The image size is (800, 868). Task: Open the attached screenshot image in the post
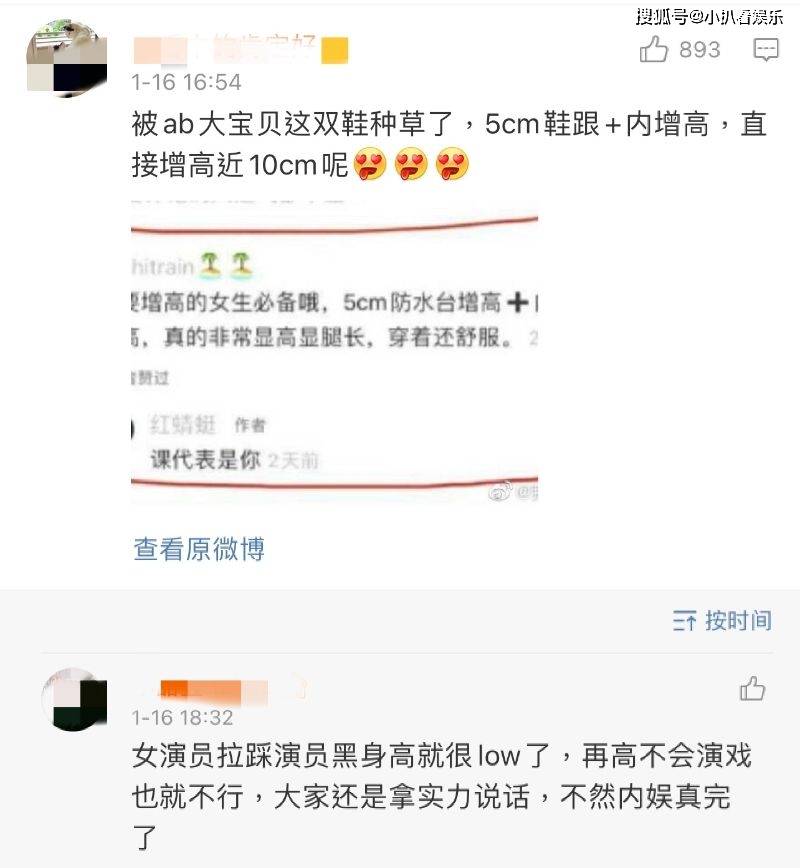[335, 355]
